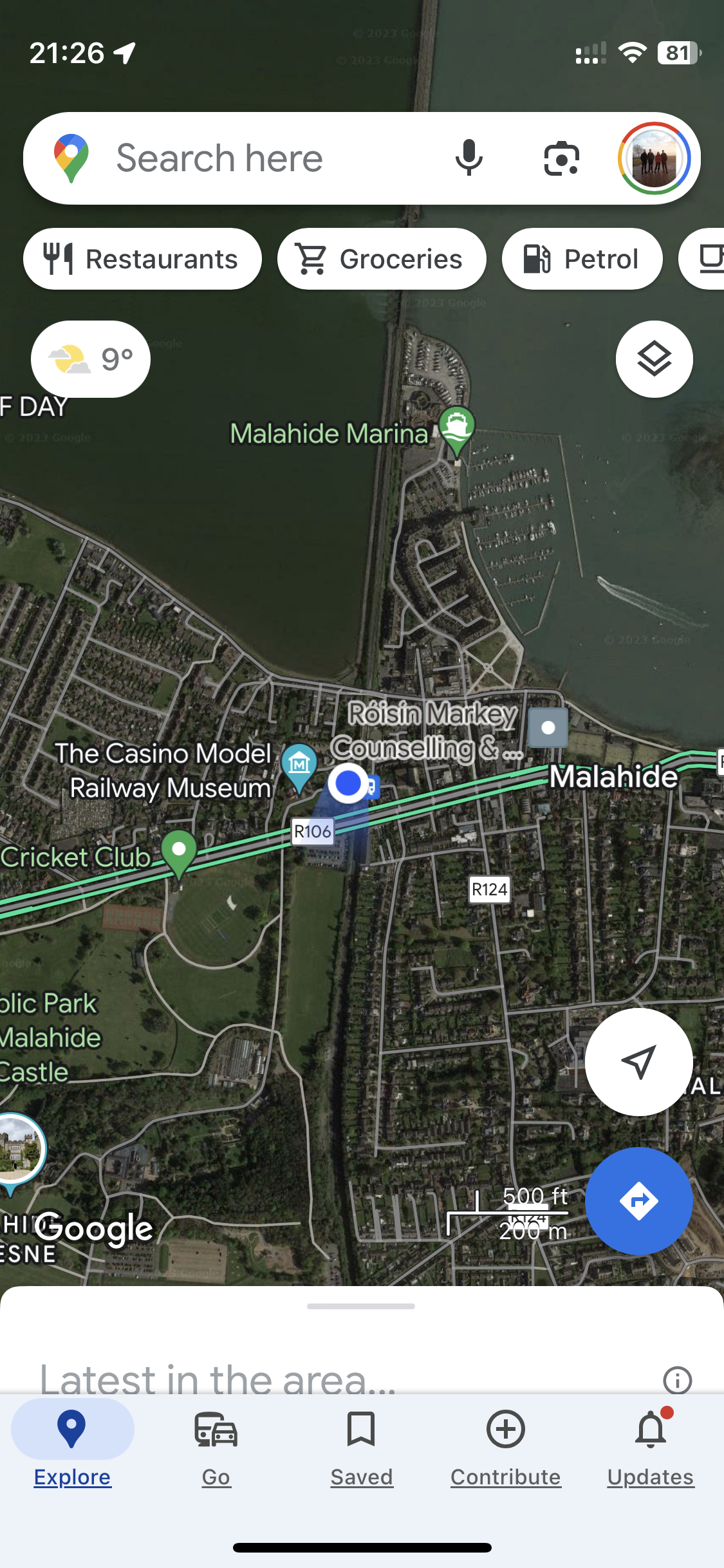
Task: Open The Casino Model Railway Museum pin
Action: click(299, 765)
